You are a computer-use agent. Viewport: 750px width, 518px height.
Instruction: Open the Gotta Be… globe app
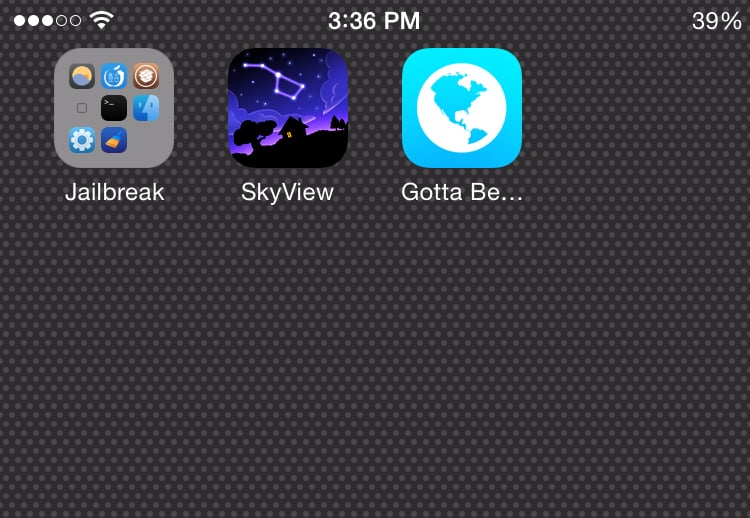point(462,108)
